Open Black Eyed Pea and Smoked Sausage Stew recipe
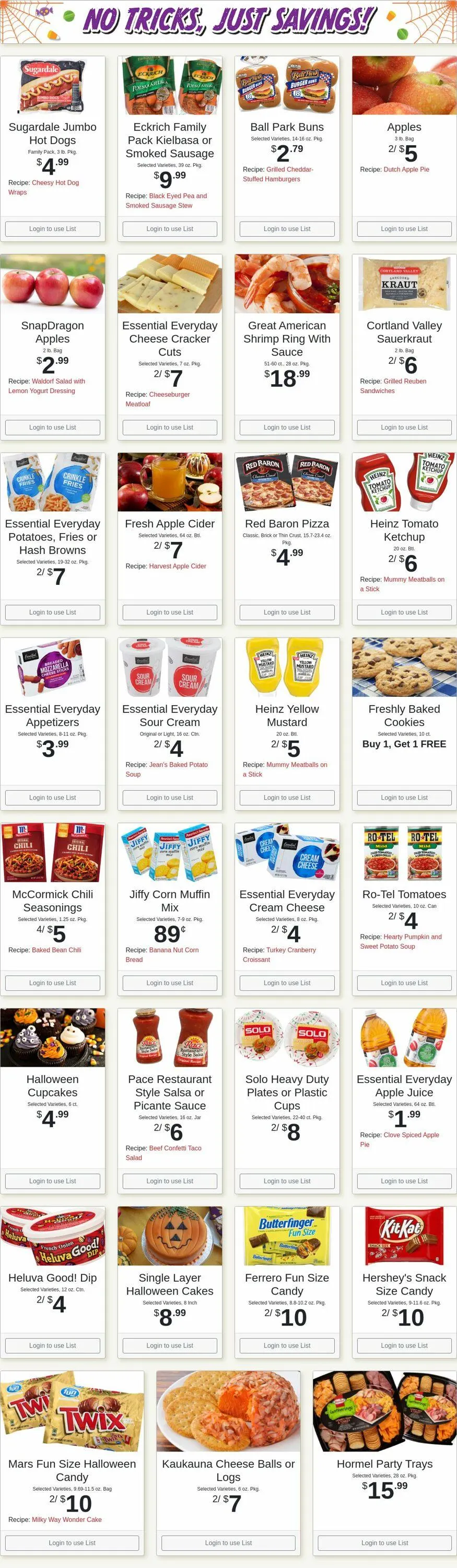The image size is (457, 1568). 178,196
